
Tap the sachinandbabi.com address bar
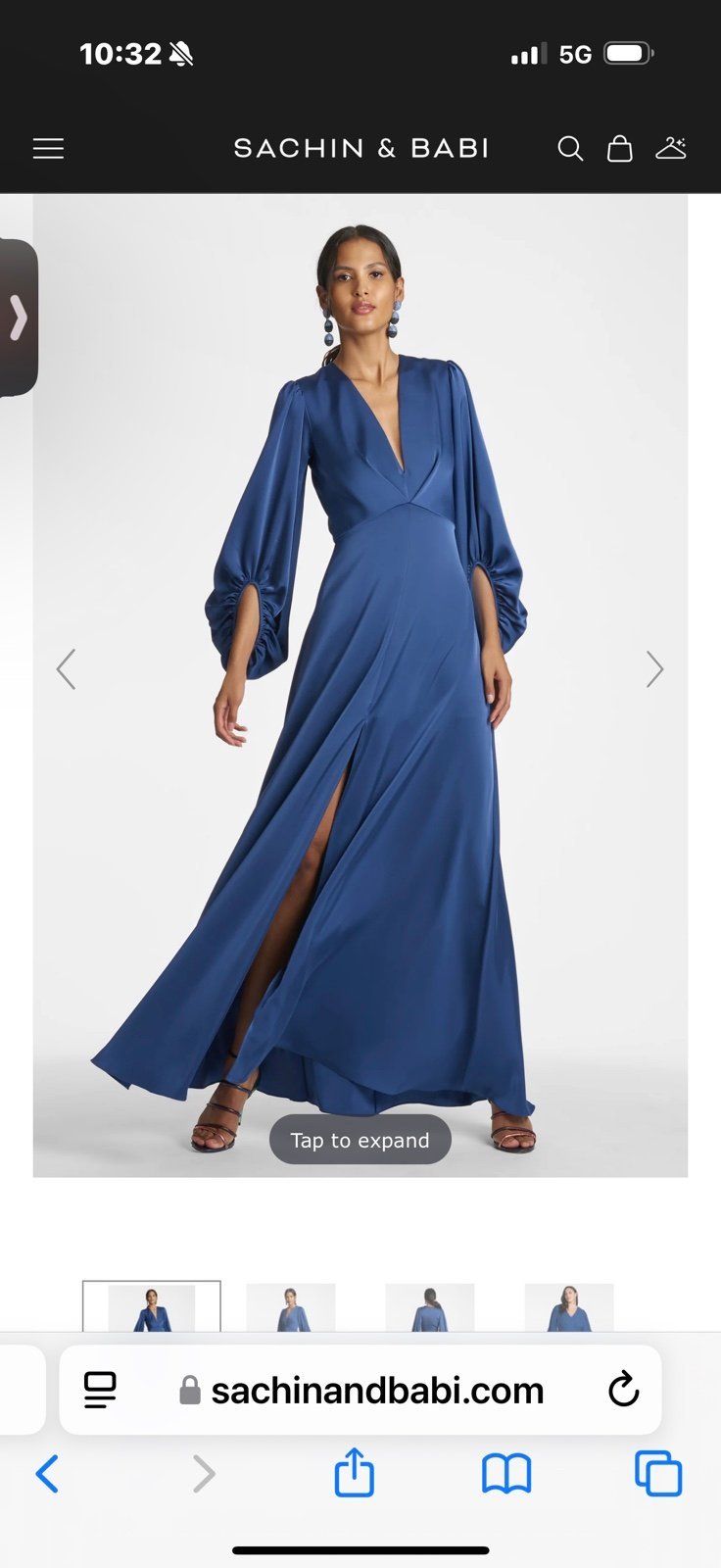360,1390
